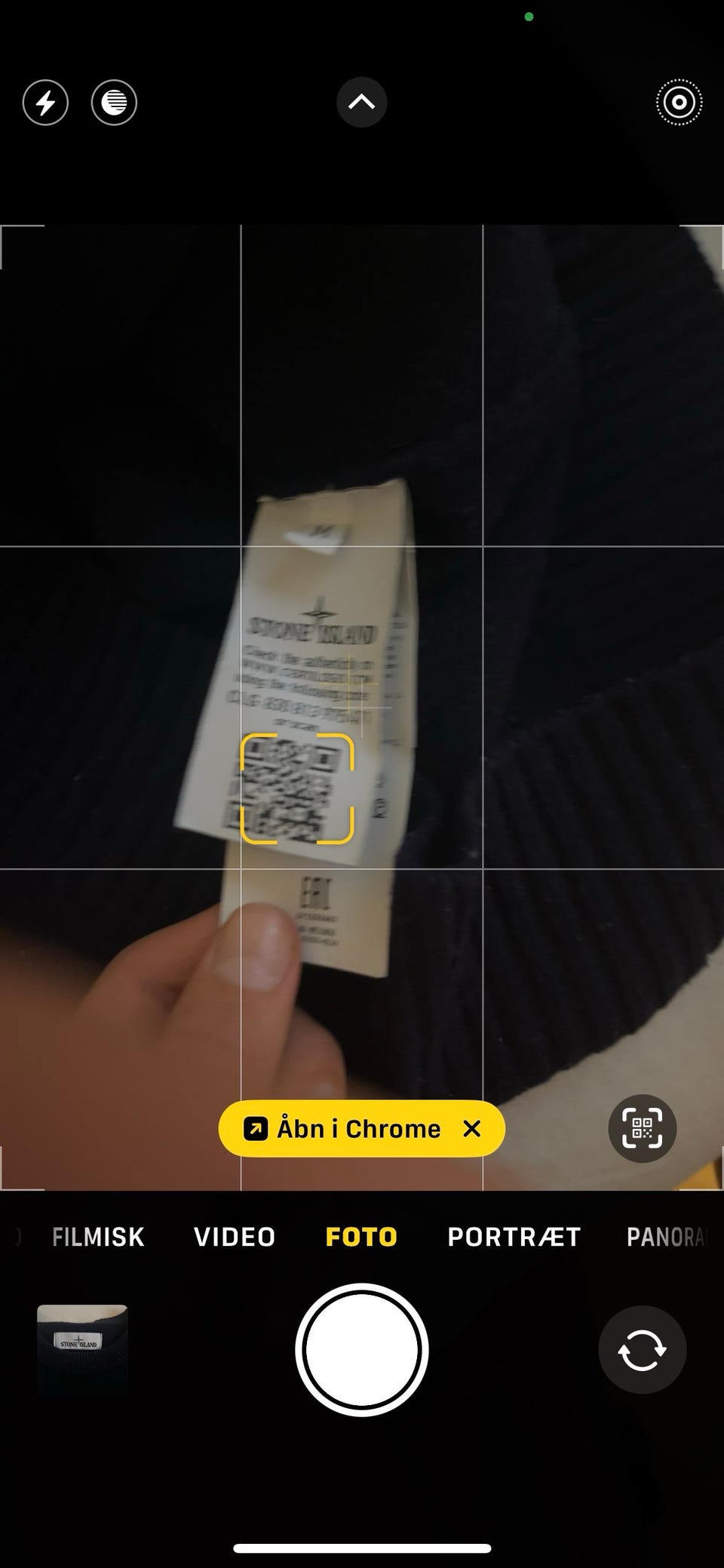Select the FOTO mode
The height and width of the screenshot is (1568, 724).
pos(361,1237)
